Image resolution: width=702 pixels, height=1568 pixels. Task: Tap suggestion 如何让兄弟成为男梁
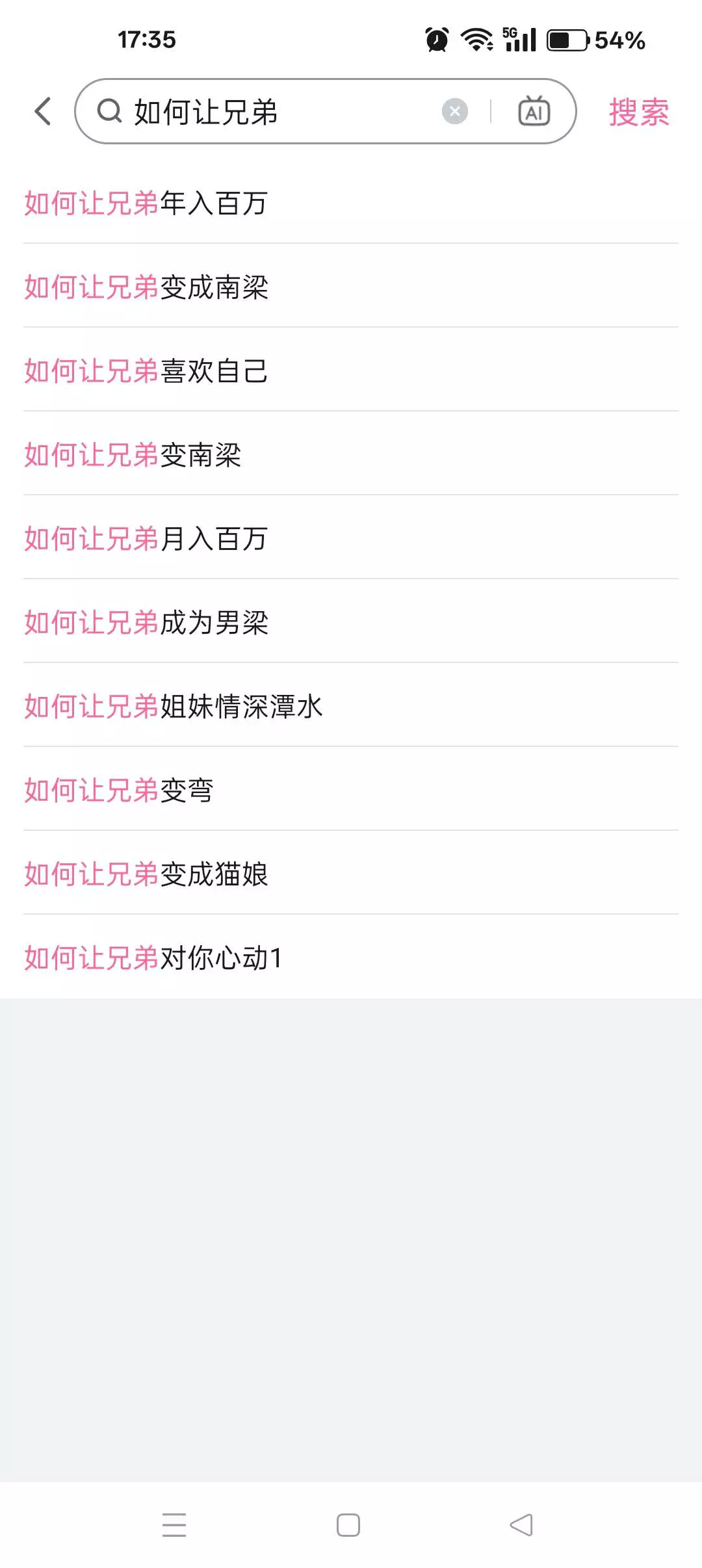point(146,623)
